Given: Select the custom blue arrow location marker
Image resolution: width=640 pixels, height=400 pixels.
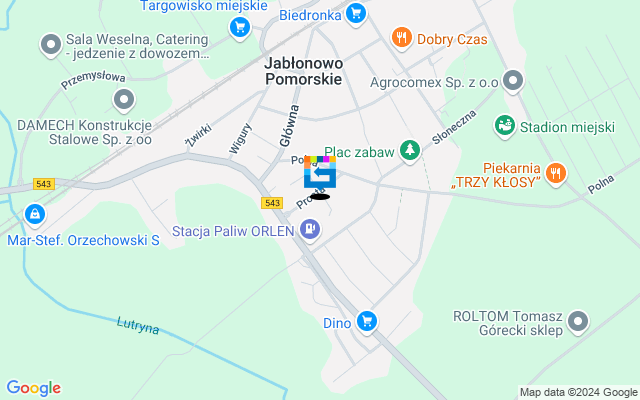Looking at the screenshot, I should coord(320,173).
